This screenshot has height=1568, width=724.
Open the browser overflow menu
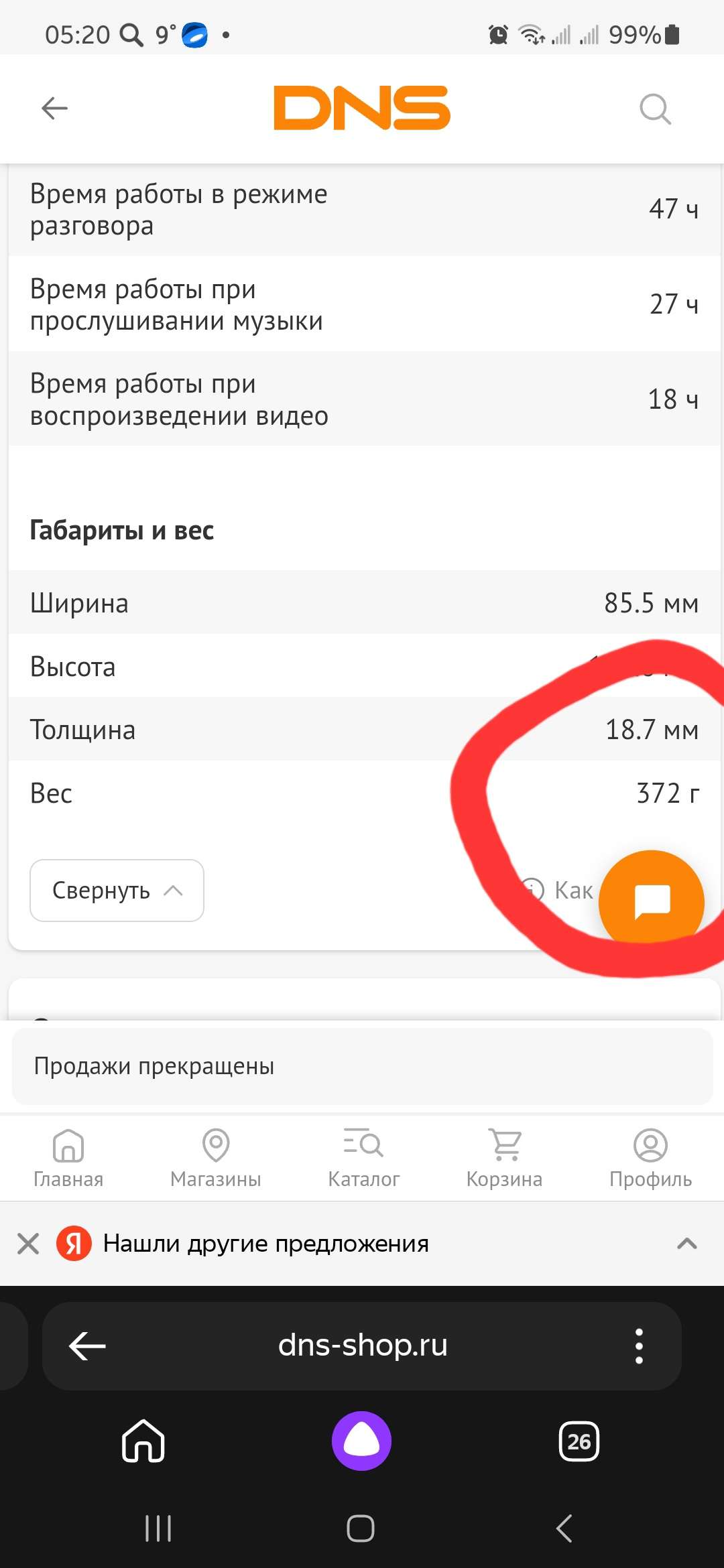639,1346
